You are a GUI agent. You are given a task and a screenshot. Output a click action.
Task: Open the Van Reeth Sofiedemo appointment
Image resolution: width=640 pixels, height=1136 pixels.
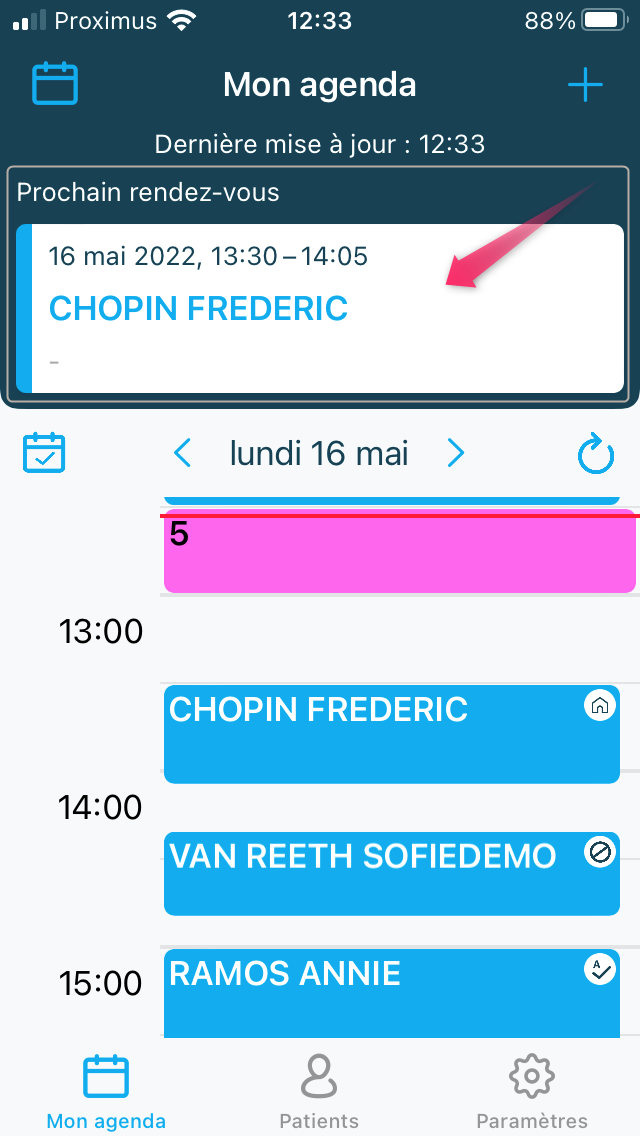pyautogui.click(x=390, y=873)
